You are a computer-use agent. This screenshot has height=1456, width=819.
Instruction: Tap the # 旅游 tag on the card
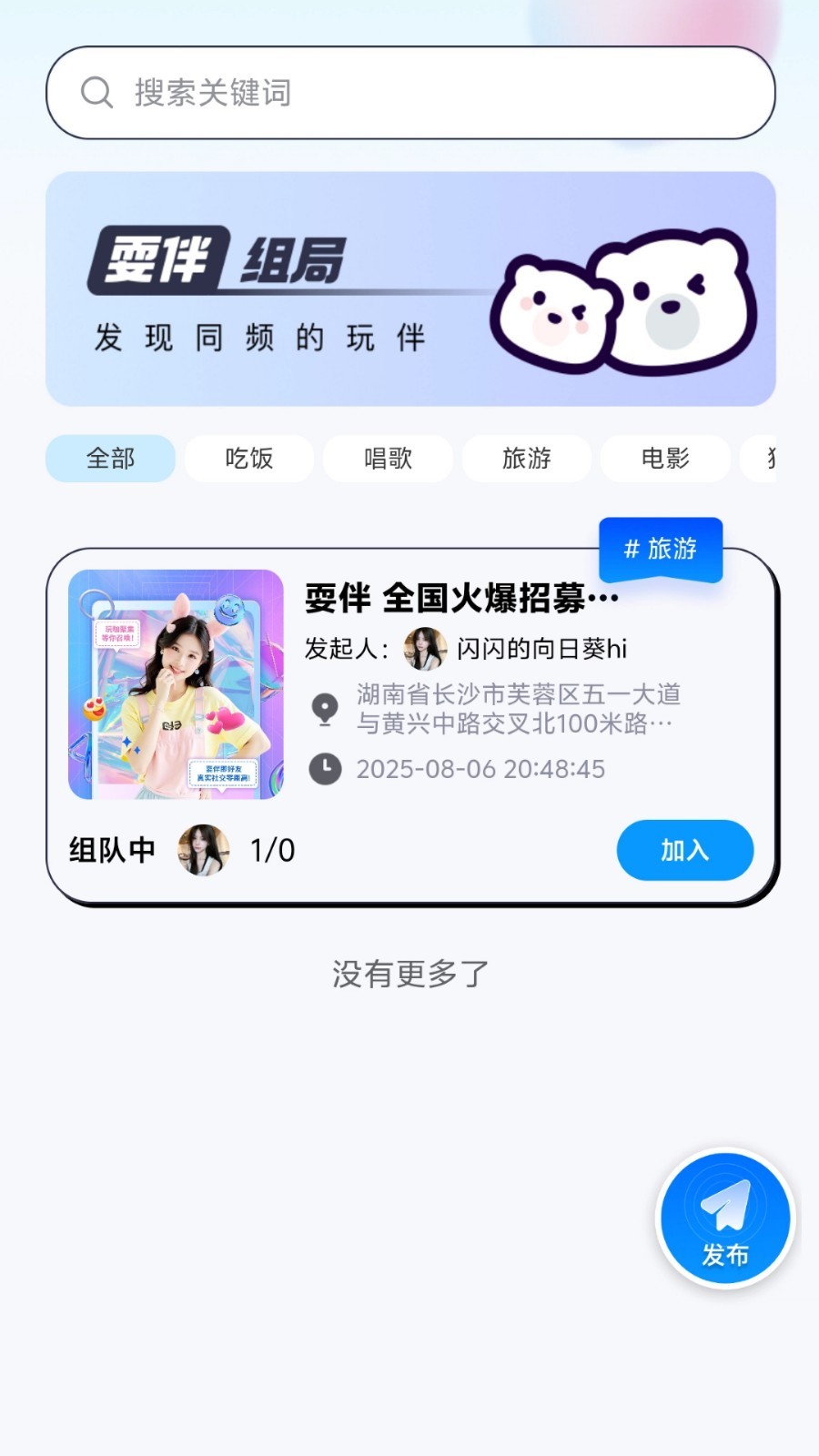(x=661, y=549)
